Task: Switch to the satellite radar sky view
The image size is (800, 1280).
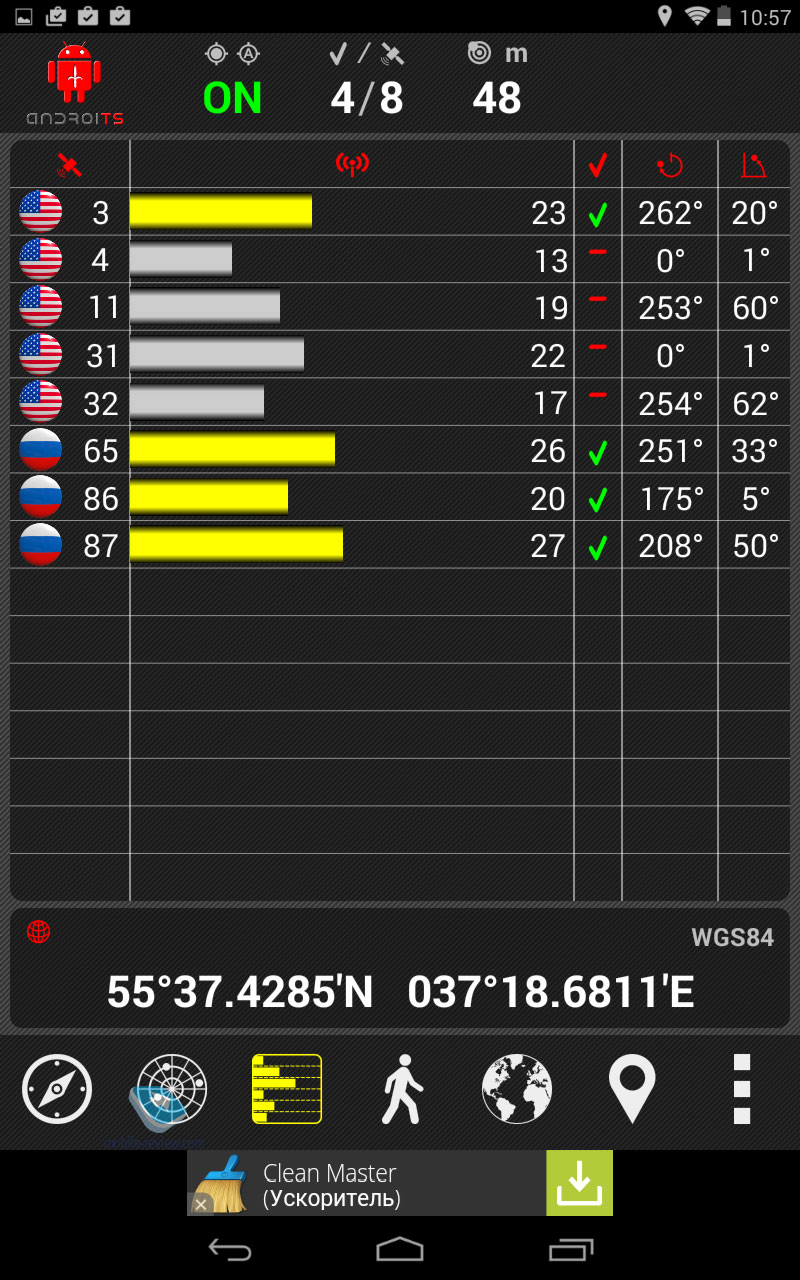Action: [171, 1089]
